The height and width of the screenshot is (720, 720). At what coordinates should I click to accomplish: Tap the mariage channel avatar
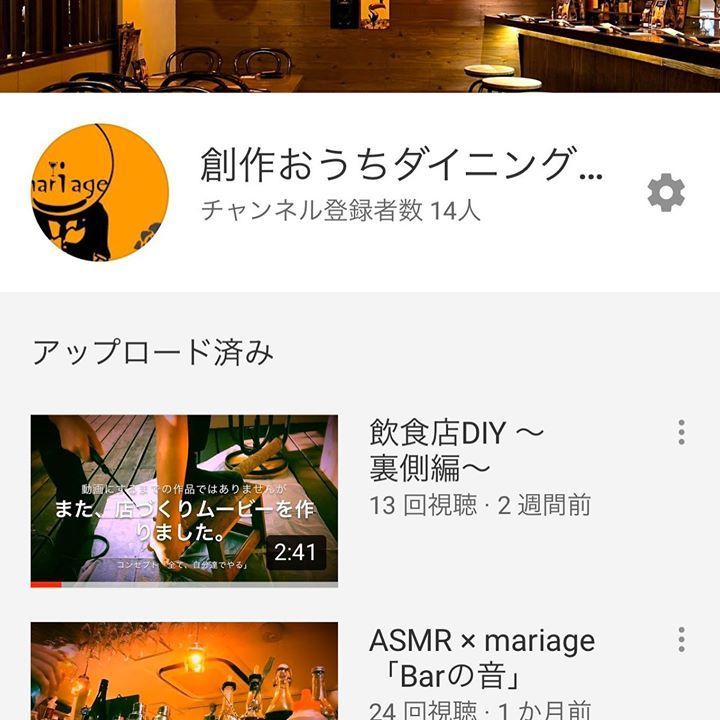[100, 192]
